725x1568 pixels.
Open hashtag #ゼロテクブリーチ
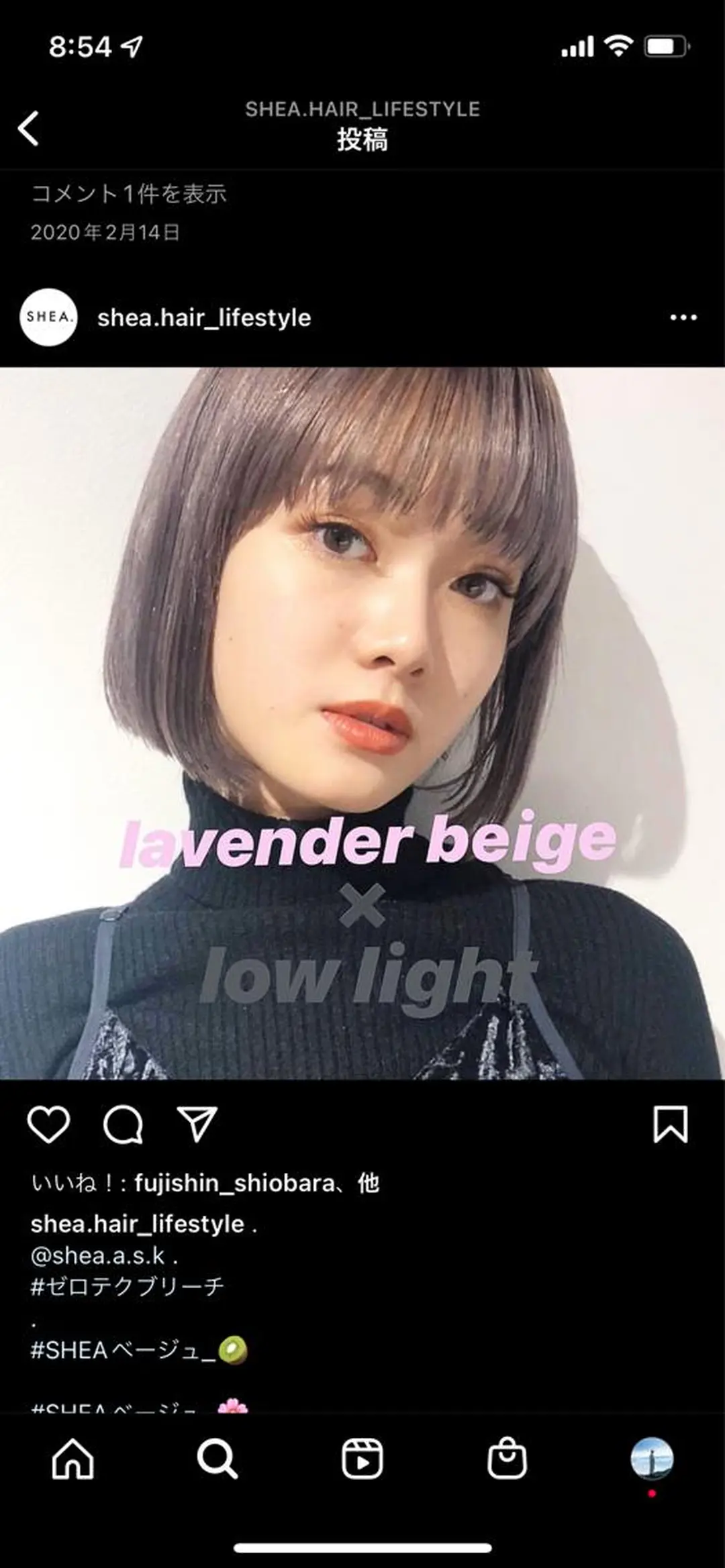127,1286
